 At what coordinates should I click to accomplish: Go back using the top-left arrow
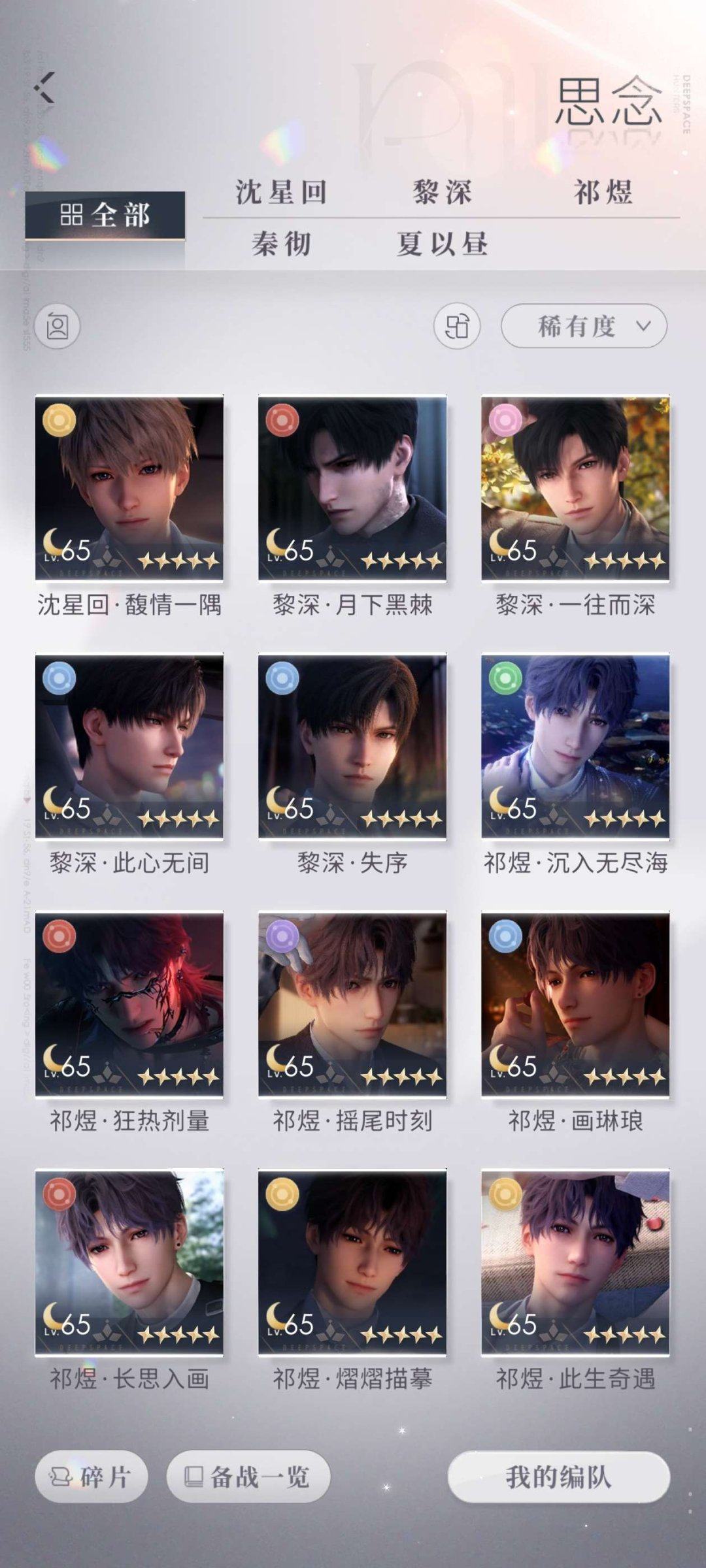(44, 88)
